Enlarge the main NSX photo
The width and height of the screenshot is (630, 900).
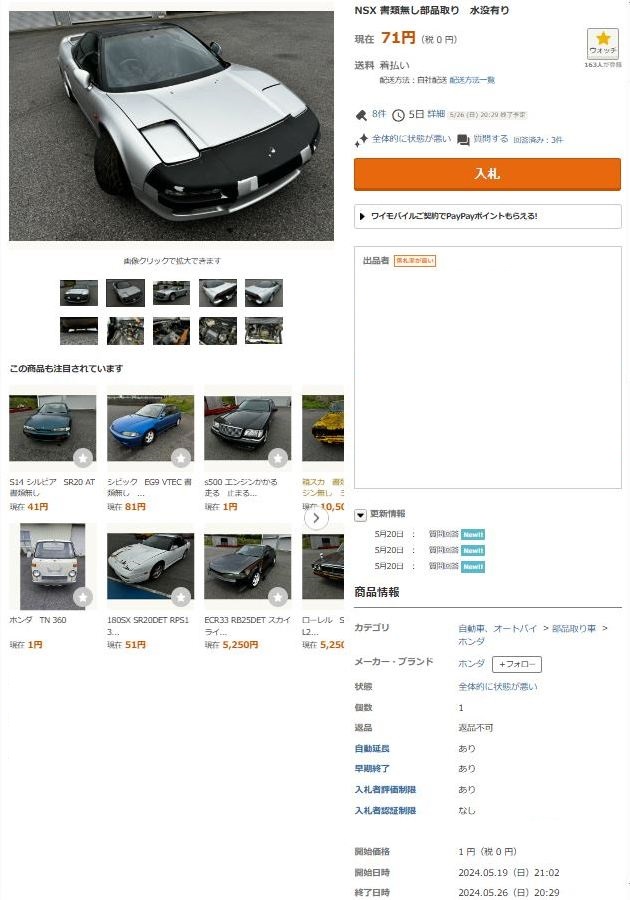pyautogui.click(x=171, y=125)
